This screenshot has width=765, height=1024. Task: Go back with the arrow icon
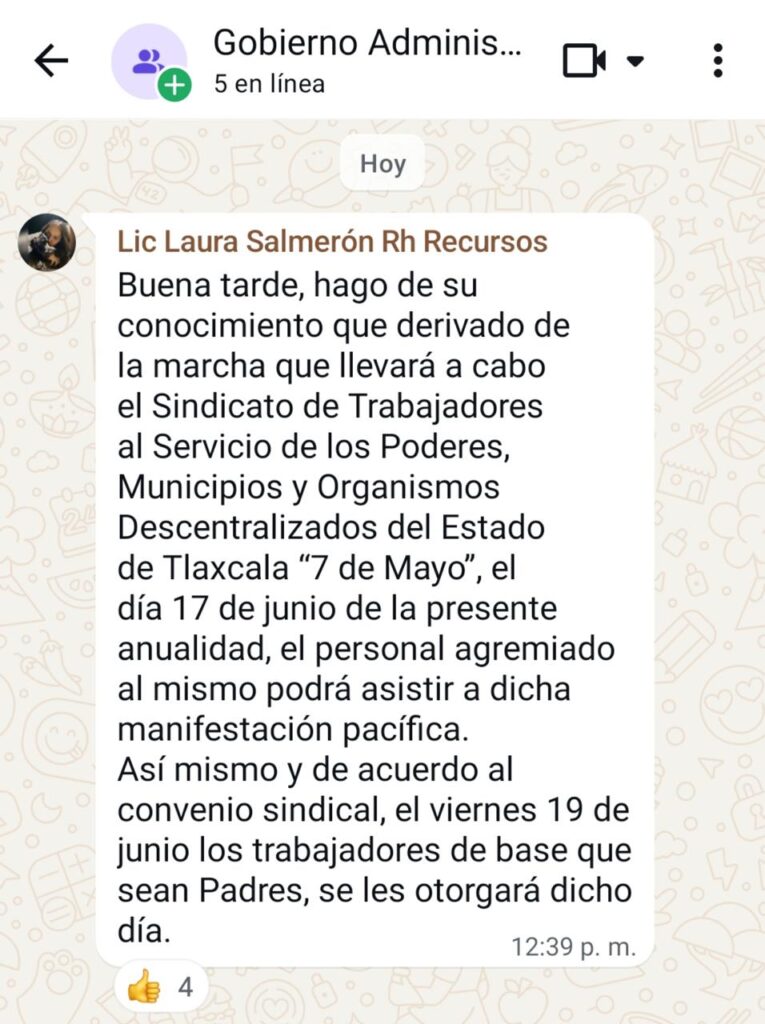[51, 61]
